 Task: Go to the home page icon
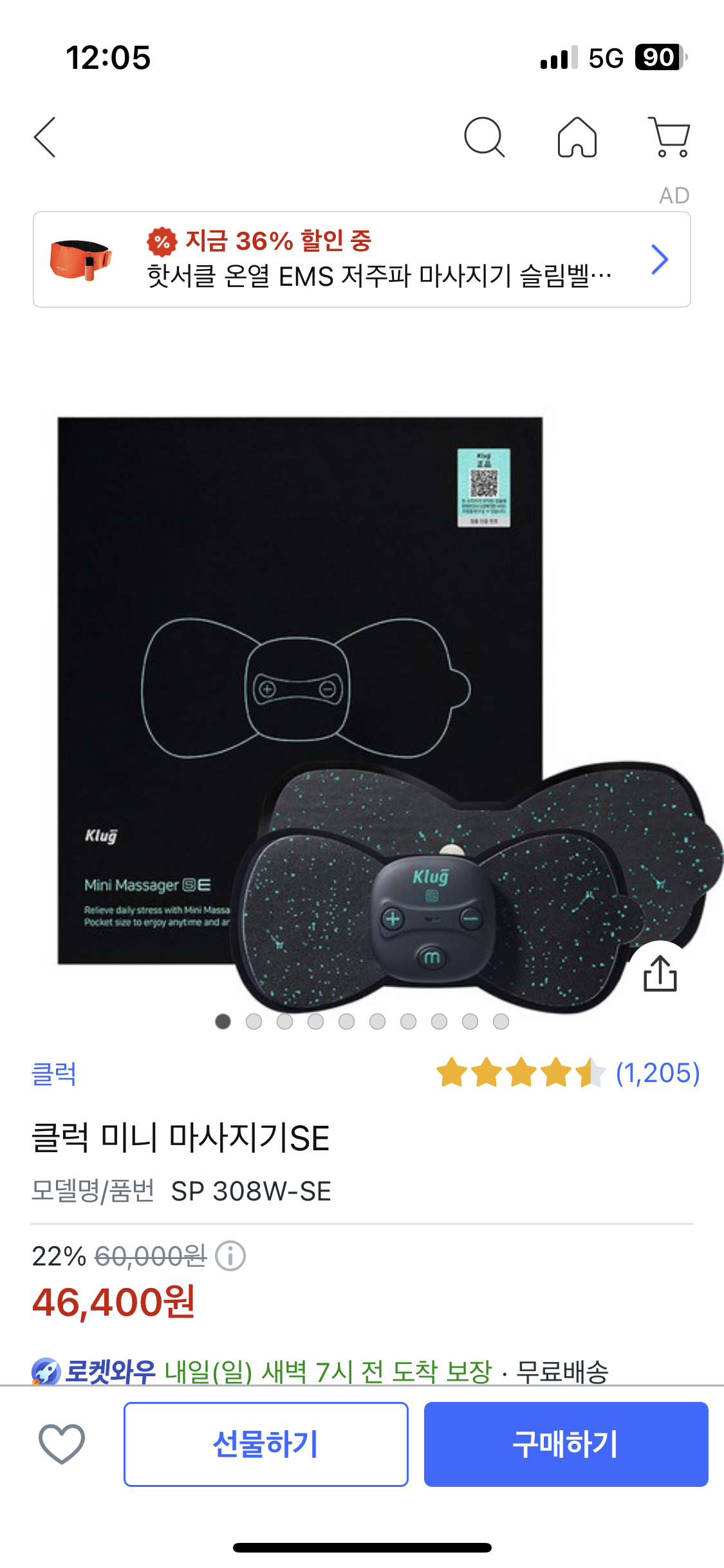coord(577,137)
